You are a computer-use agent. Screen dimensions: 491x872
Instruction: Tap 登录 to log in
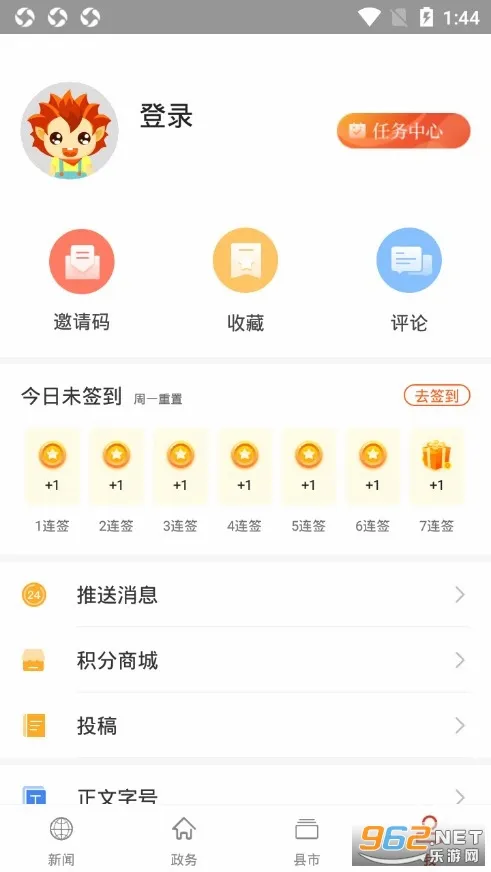pyautogui.click(x=166, y=116)
